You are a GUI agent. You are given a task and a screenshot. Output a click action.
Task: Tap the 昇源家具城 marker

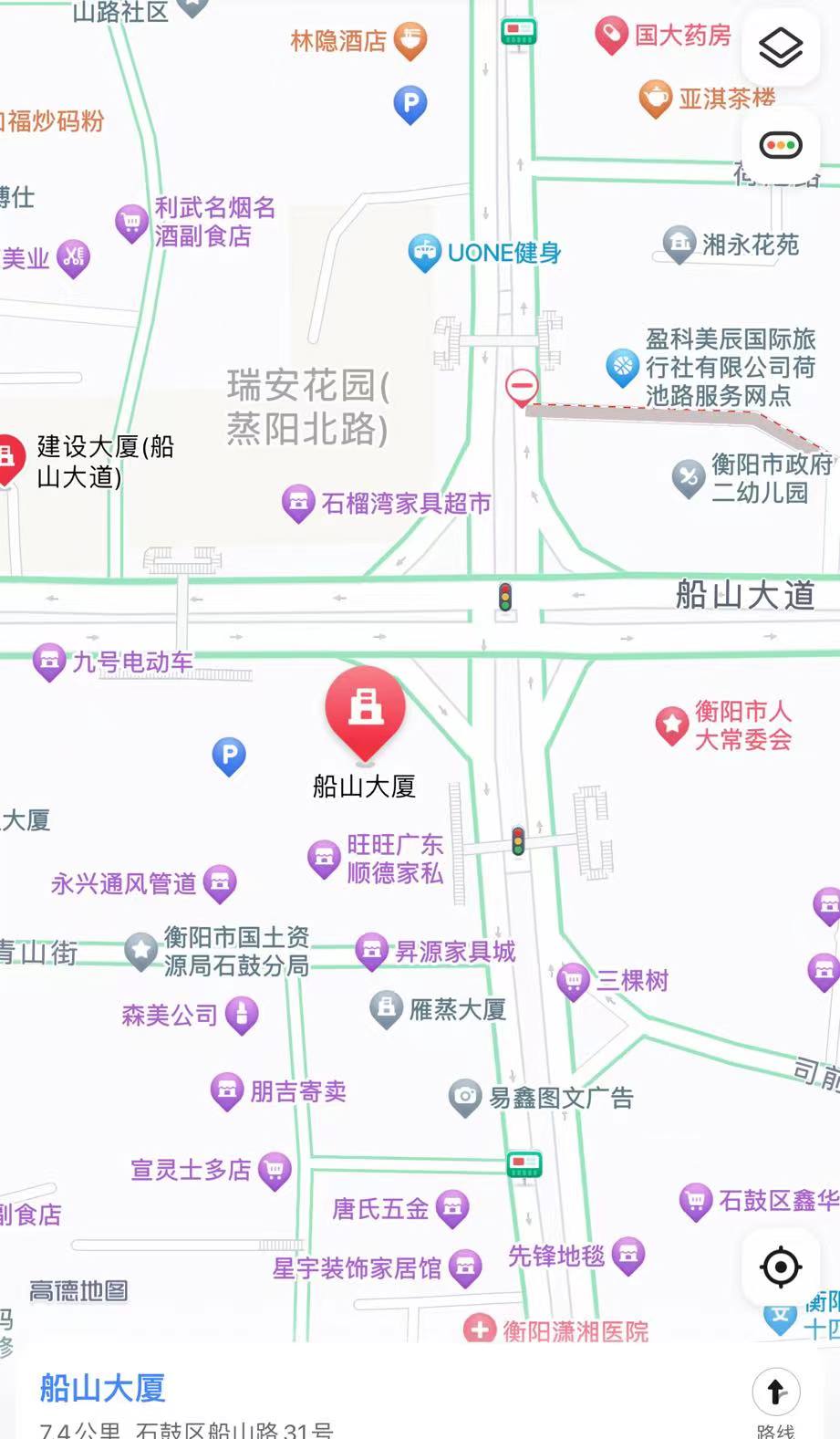371,951
